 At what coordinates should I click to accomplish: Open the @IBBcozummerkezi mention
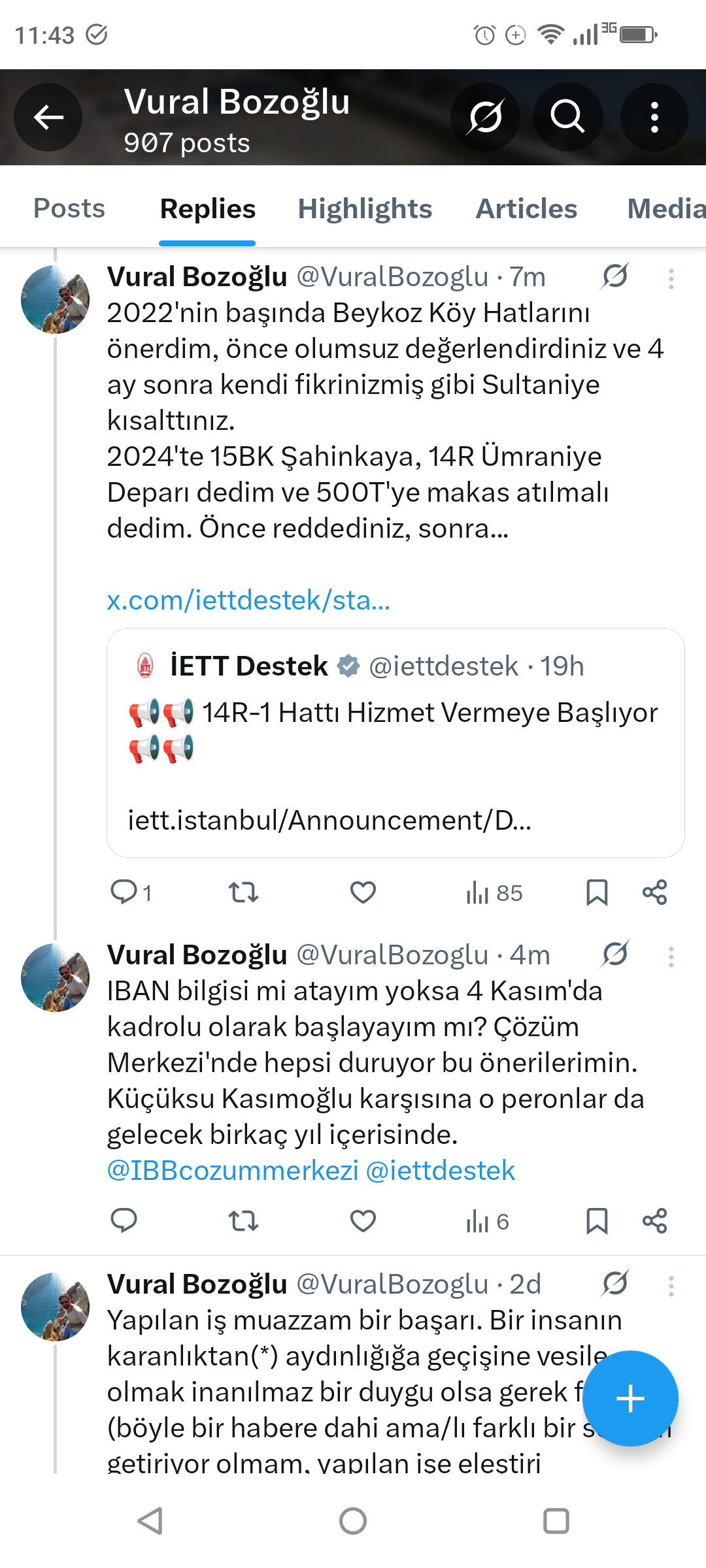(x=233, y=1171)
